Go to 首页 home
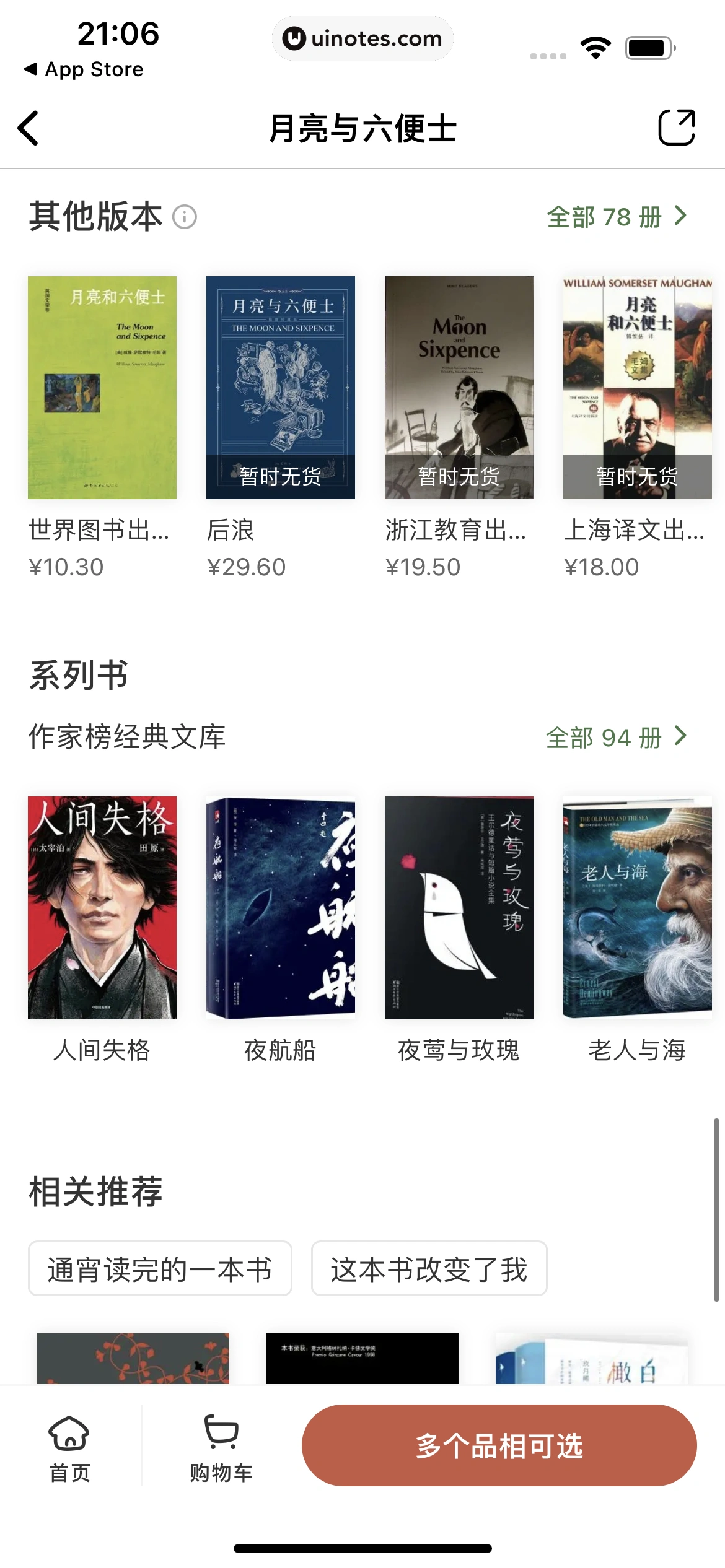This screenshot has width=725, height=1568. [69, 1445]
